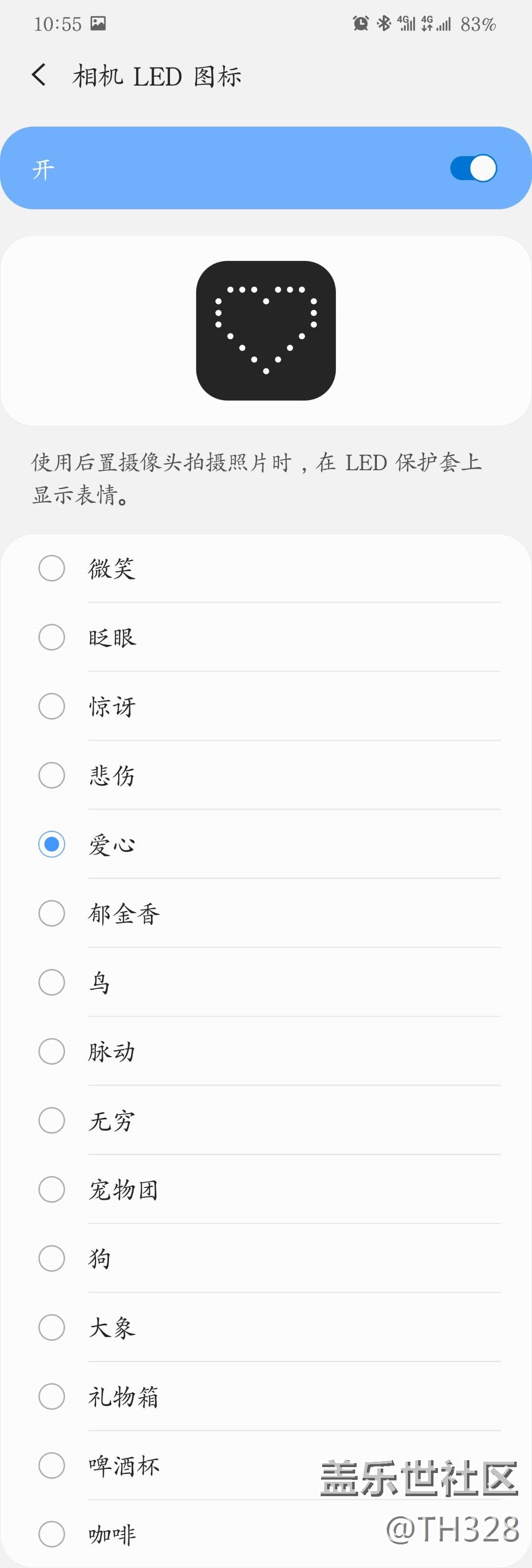Turn off the 开 switch
Image resolution: width=532 pixels, height=1568 pixels.
tap(473, 169)
